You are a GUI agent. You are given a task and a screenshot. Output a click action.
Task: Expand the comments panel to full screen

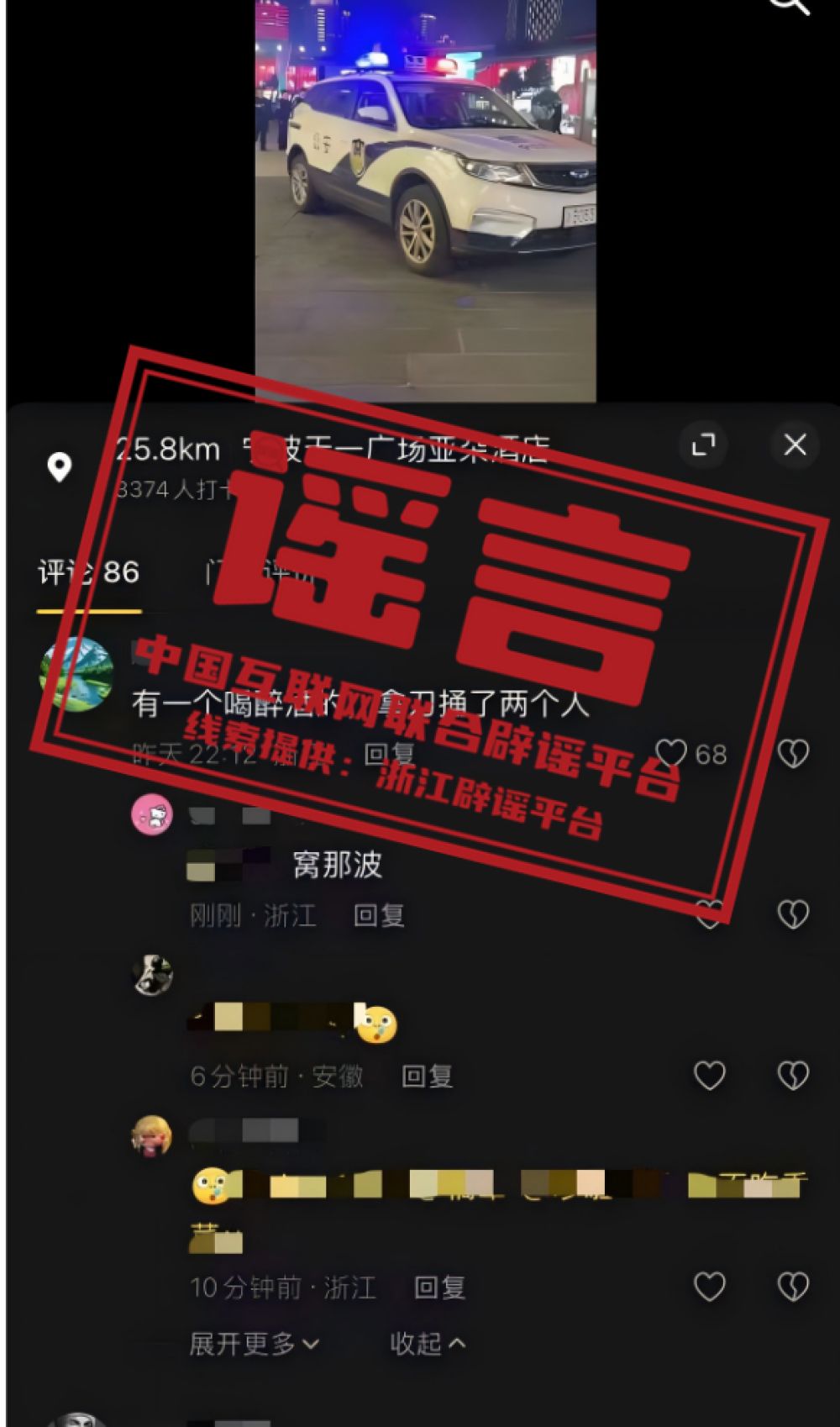click(x=703, y=445)
